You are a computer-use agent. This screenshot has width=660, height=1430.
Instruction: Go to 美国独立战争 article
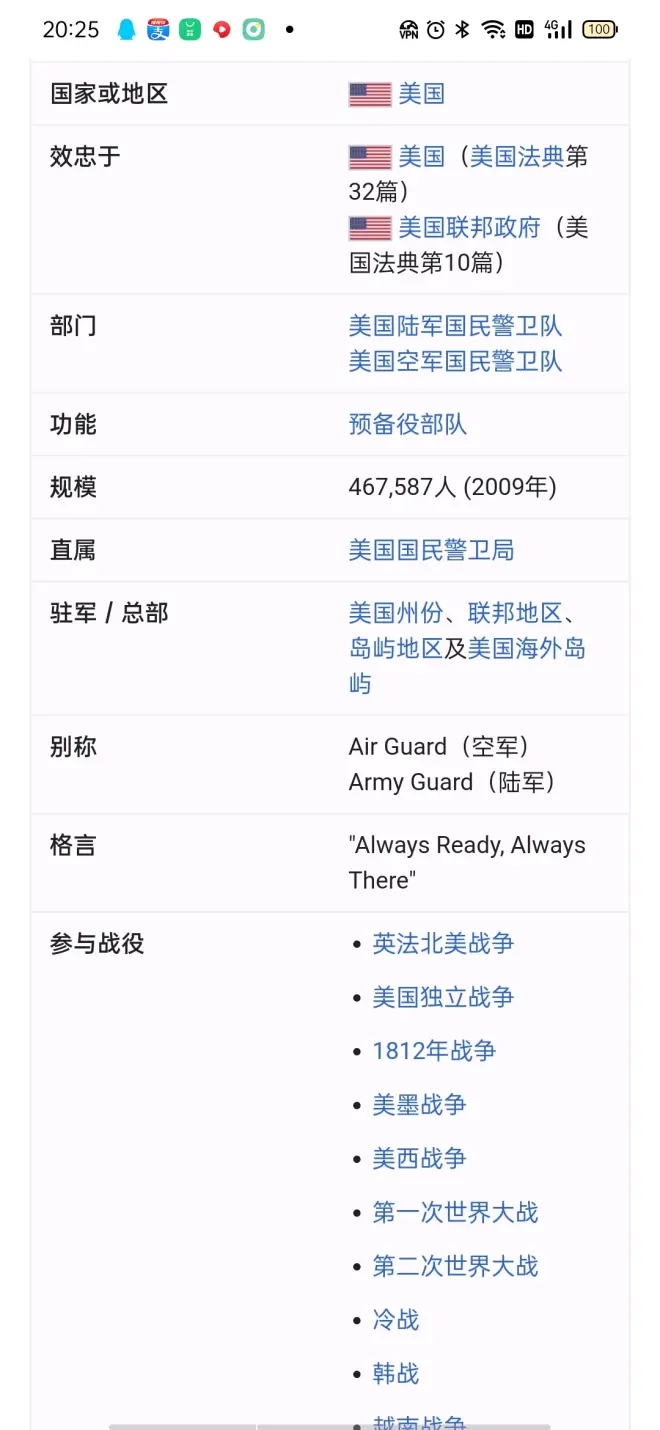coord(443,997)
